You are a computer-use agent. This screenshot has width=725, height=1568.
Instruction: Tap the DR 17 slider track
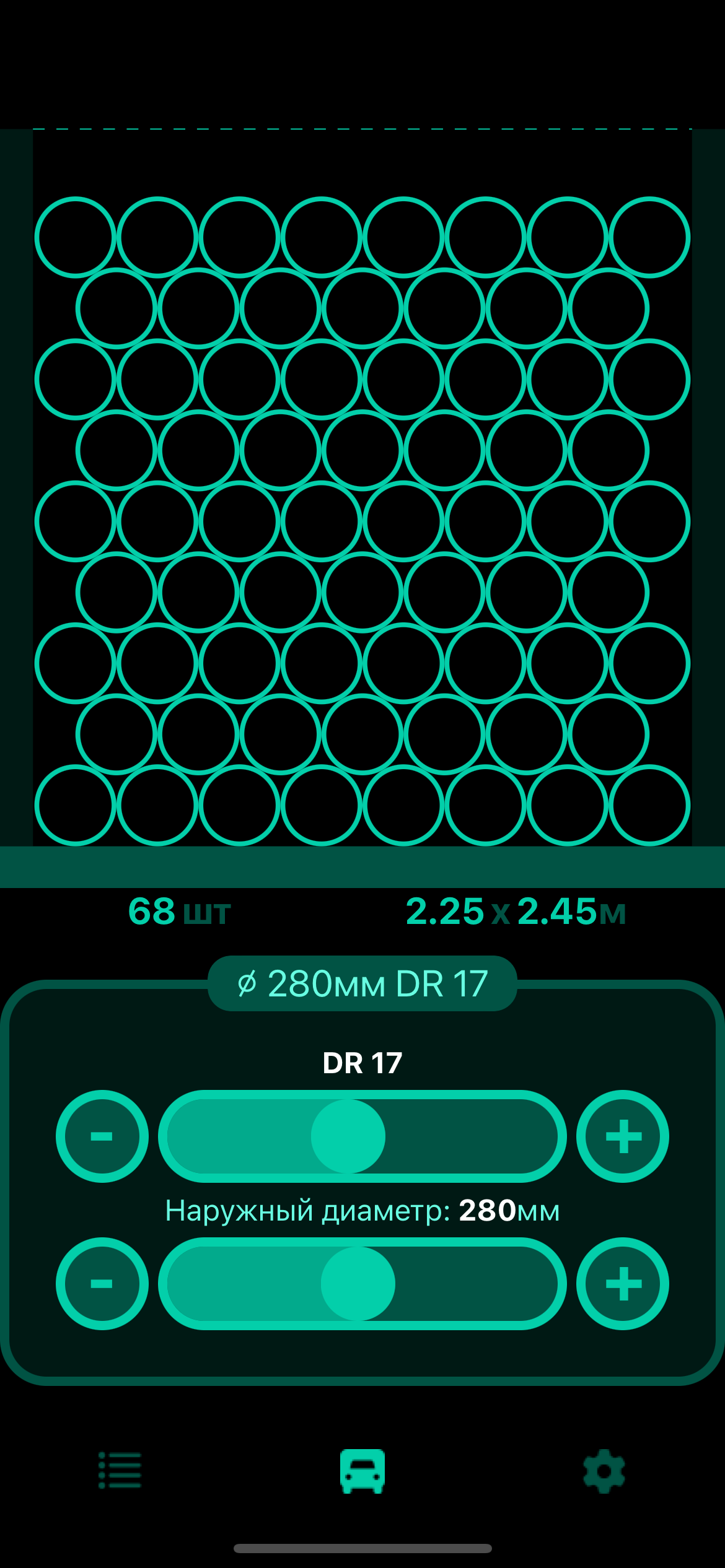[362, 1136]
